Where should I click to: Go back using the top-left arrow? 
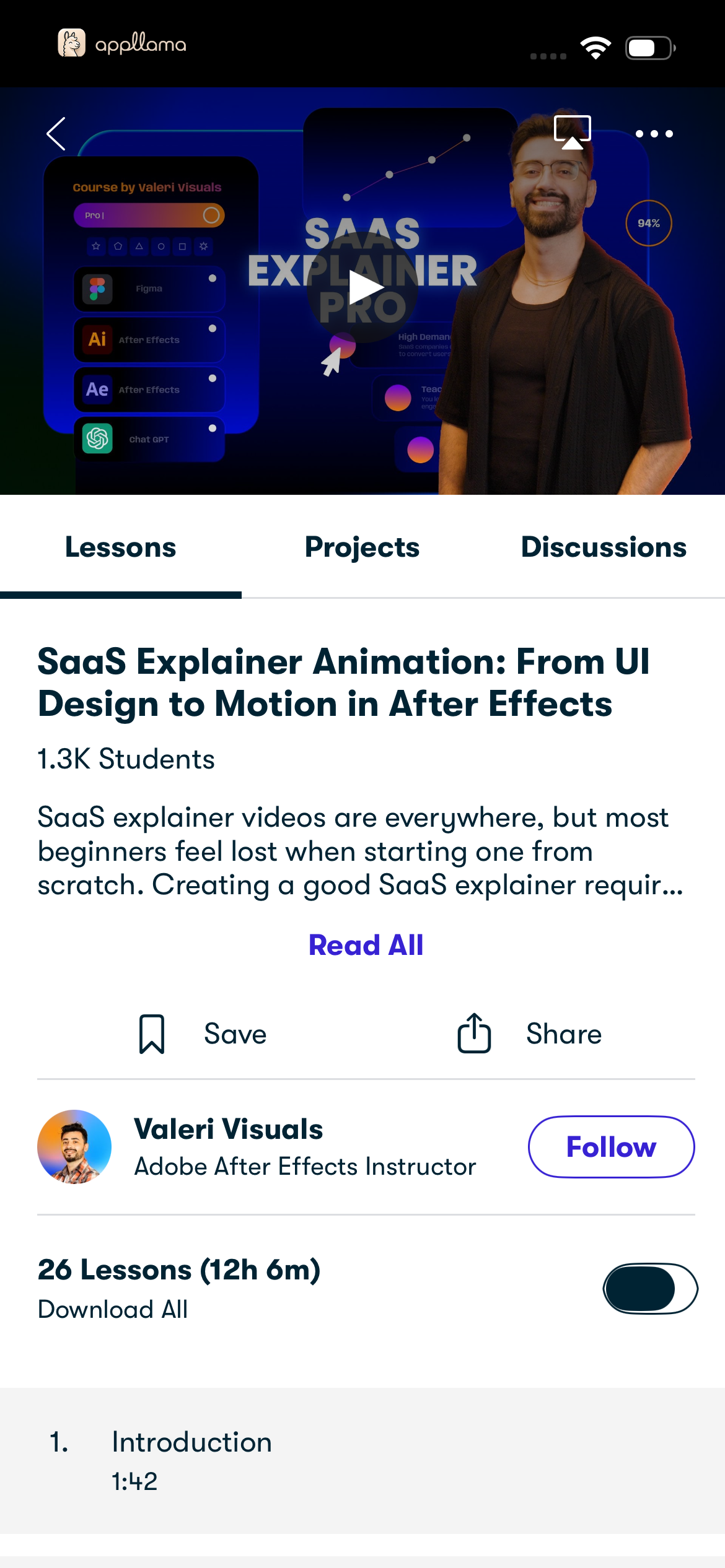coord(56,134)
